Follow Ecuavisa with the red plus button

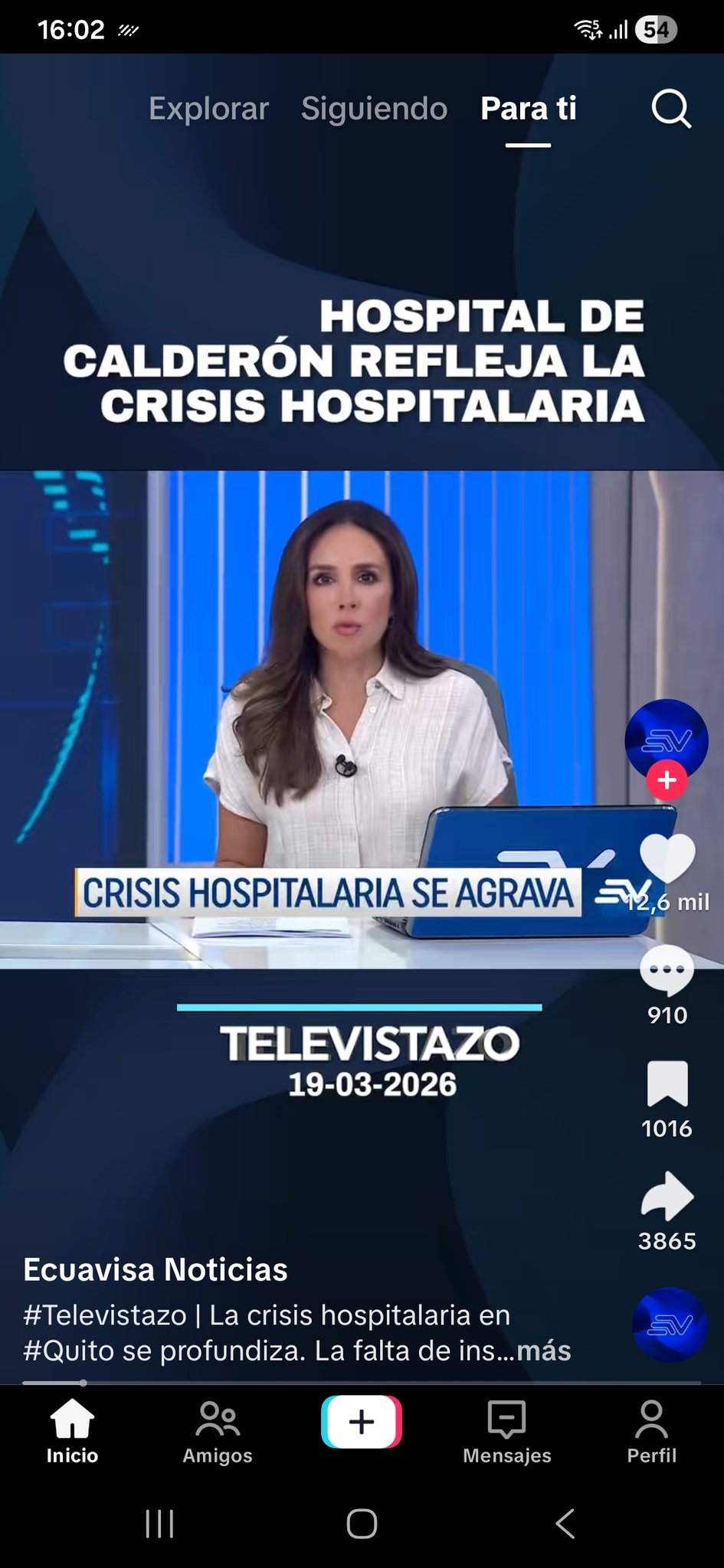667,780
